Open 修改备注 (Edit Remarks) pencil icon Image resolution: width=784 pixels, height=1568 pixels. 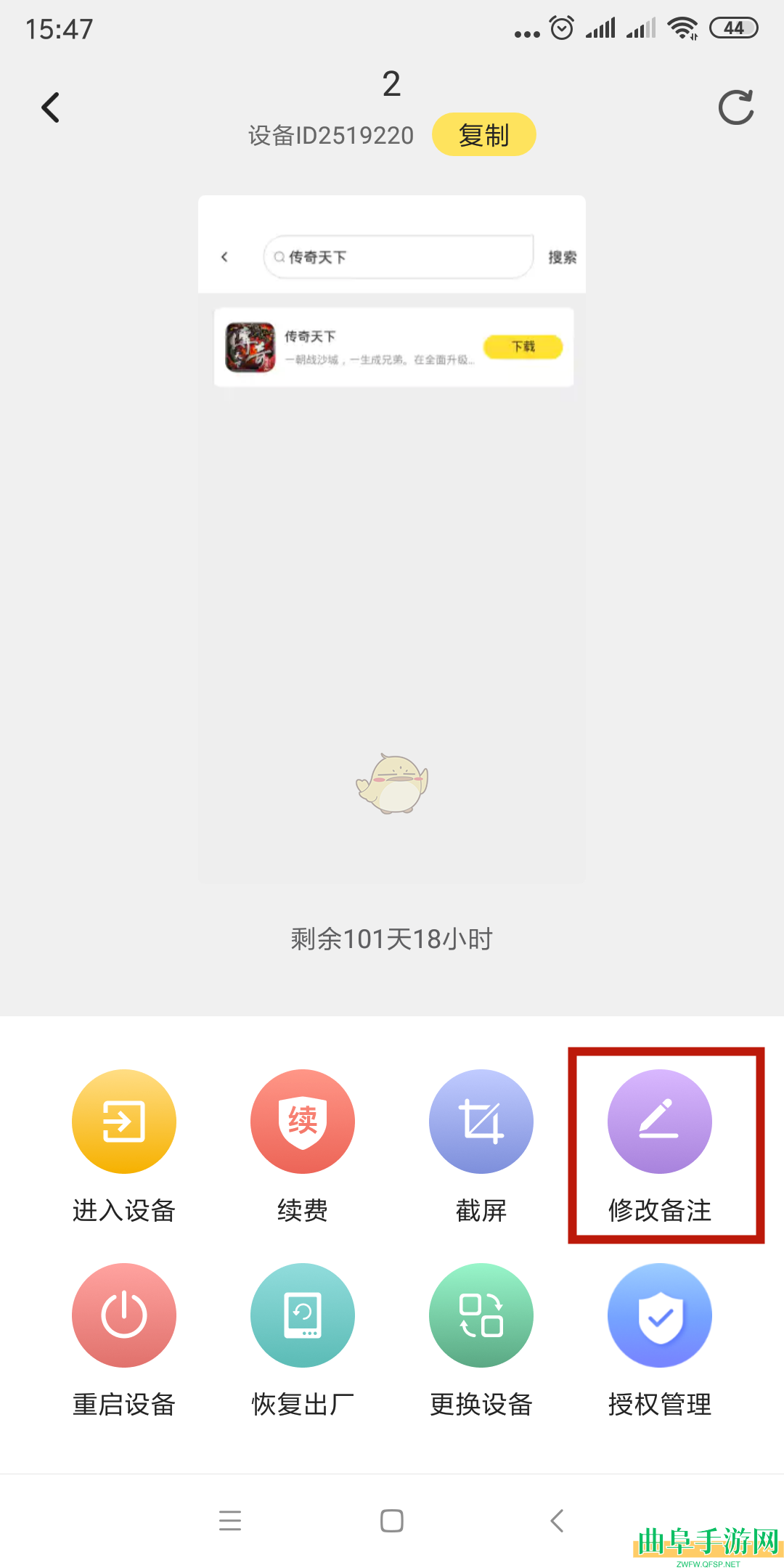point(659,1121)
